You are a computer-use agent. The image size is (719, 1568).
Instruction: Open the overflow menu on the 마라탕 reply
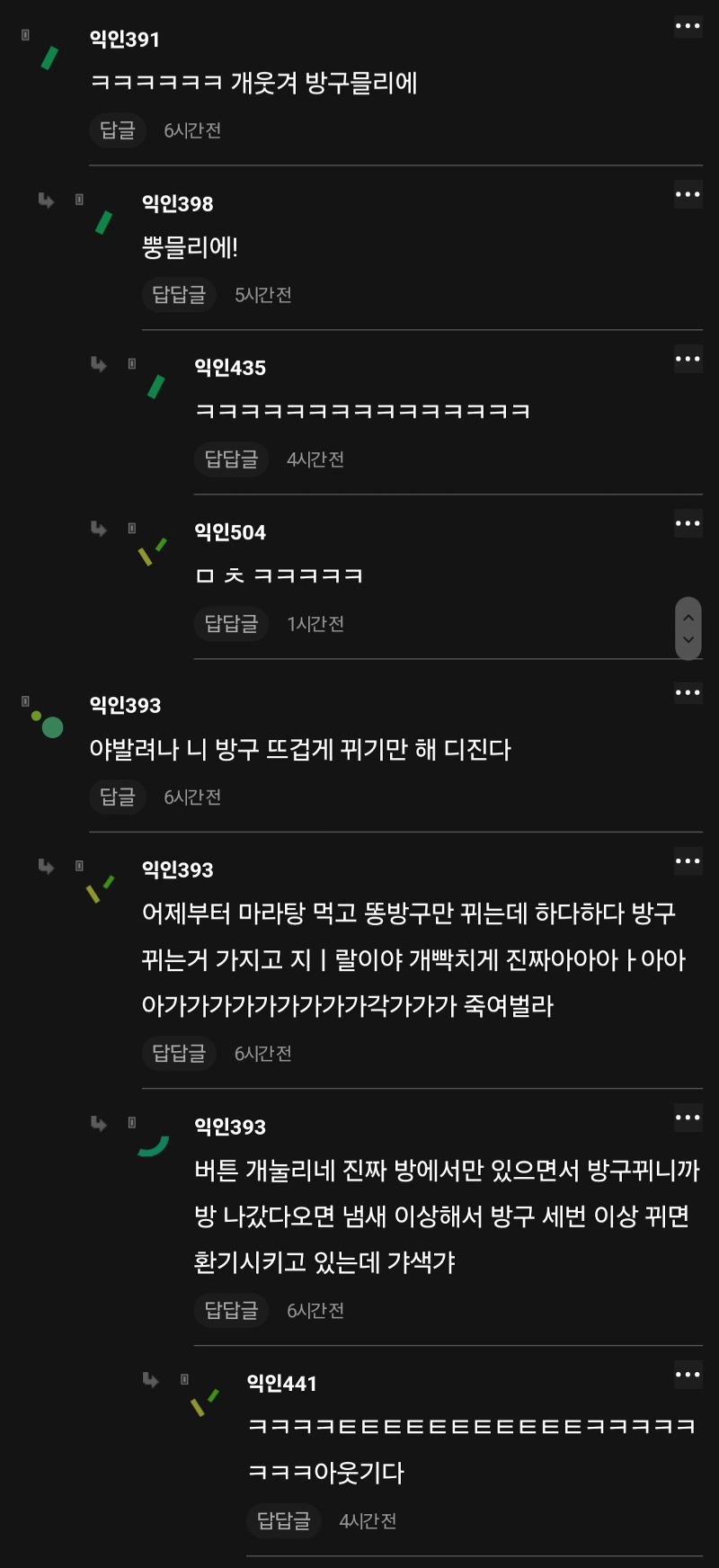688,861
